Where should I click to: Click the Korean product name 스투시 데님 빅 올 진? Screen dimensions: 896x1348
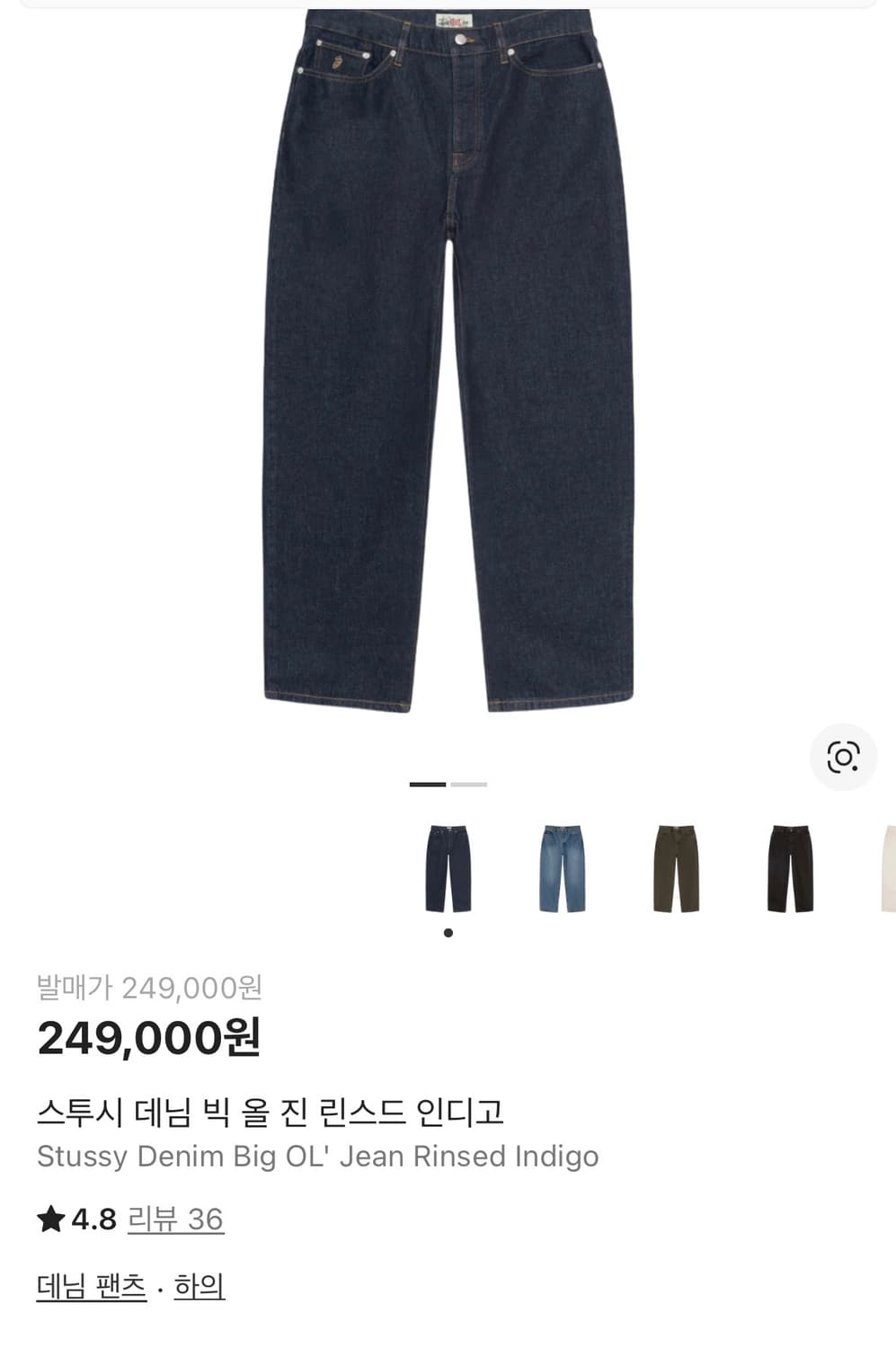pyautogui.click(x=270, y=1113)
